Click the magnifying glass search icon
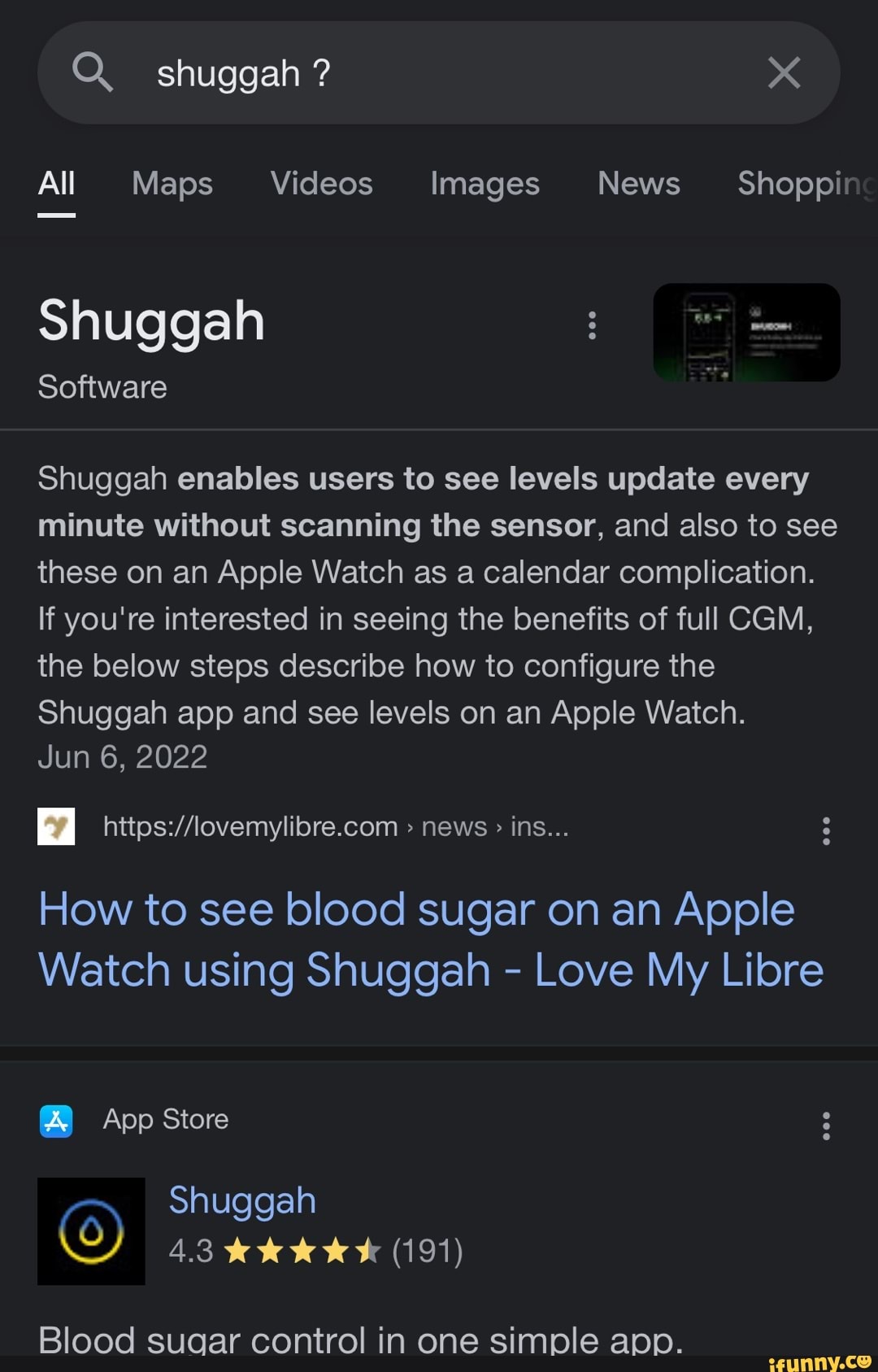 93,72
